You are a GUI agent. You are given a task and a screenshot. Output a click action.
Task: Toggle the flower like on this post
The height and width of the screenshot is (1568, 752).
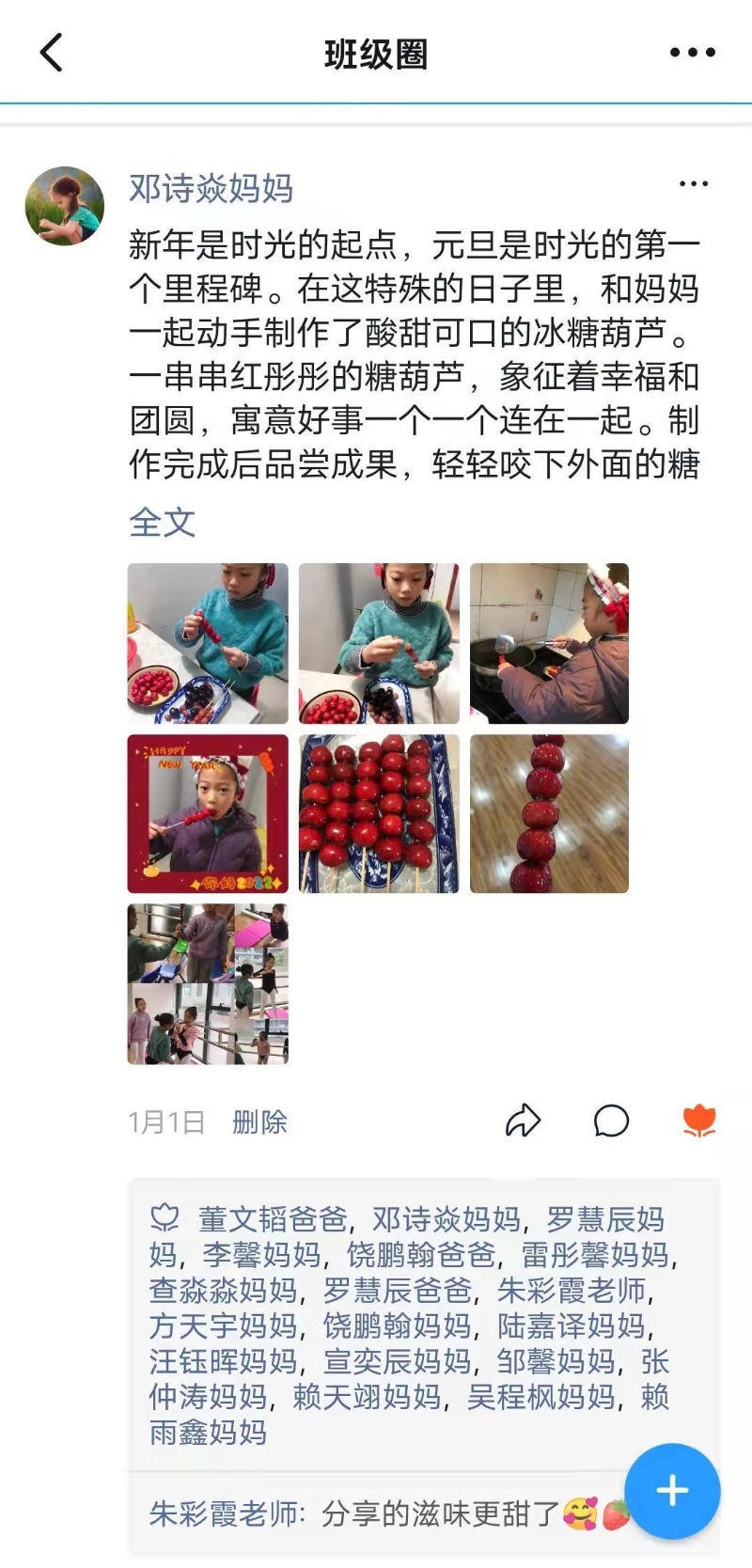pyautogui.click(x=698, y=1121)
